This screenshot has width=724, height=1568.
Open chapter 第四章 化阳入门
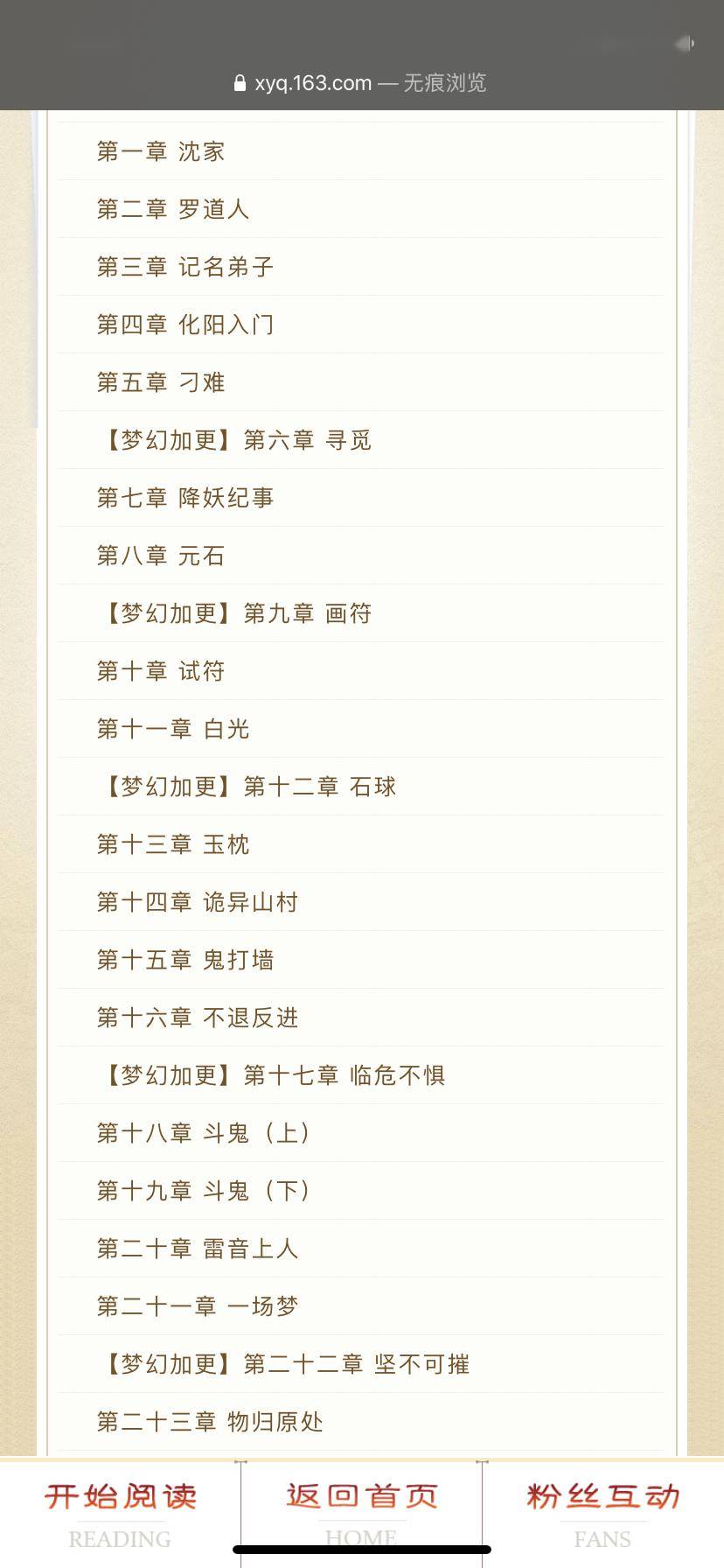(185, 325)
